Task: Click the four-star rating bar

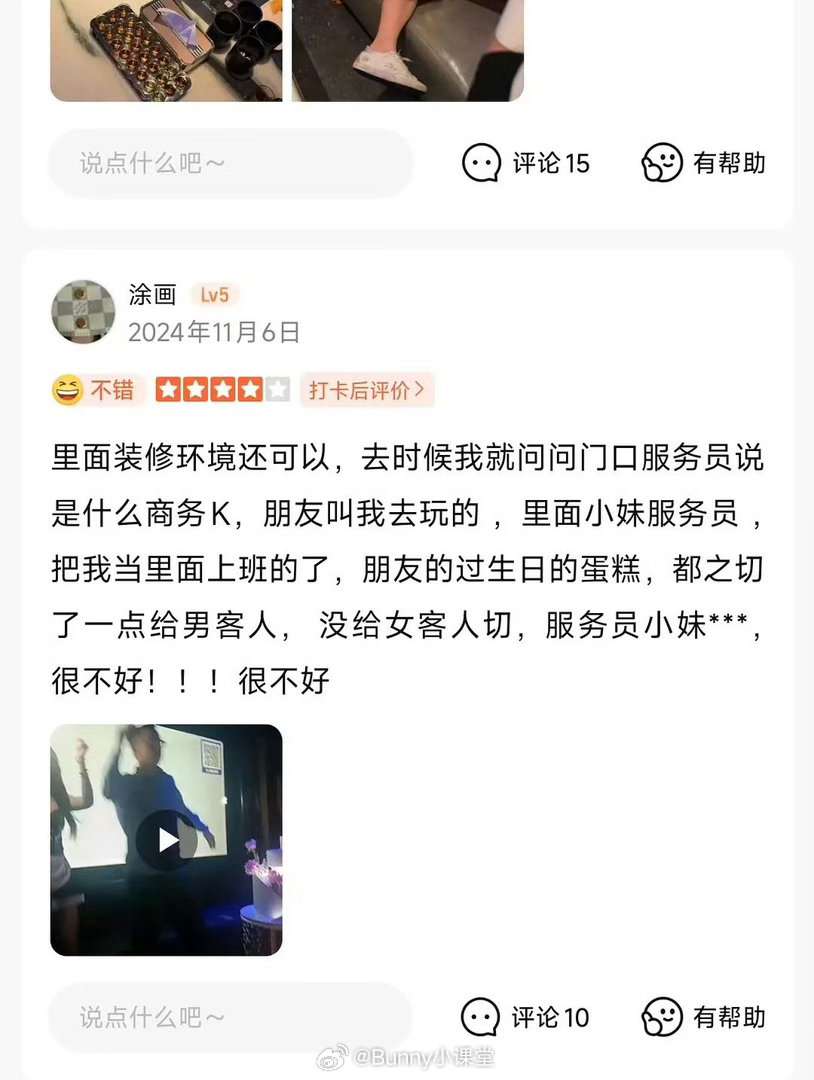Action: [x=221, y=389]
